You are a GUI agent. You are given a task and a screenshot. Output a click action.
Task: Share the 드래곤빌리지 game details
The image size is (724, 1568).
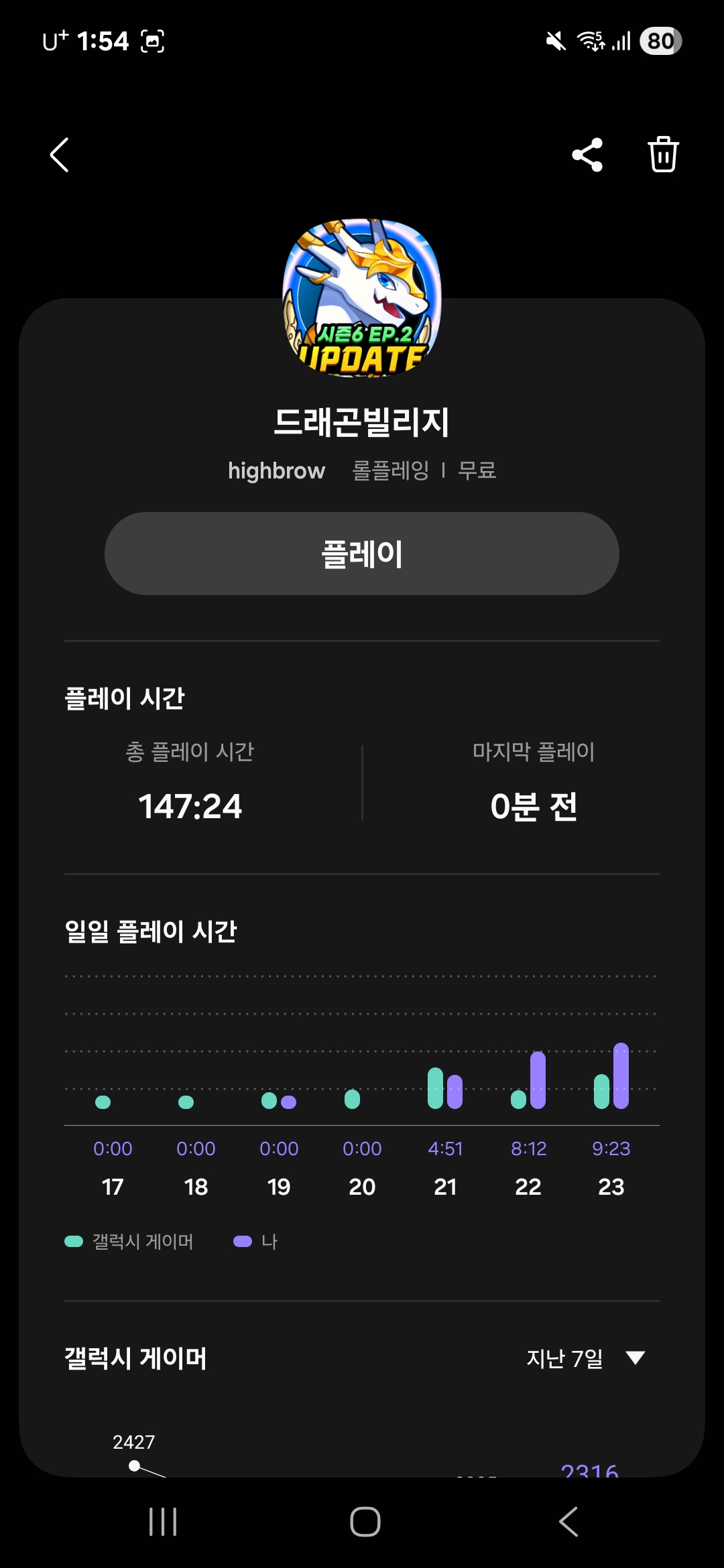[x=587, y=155]
